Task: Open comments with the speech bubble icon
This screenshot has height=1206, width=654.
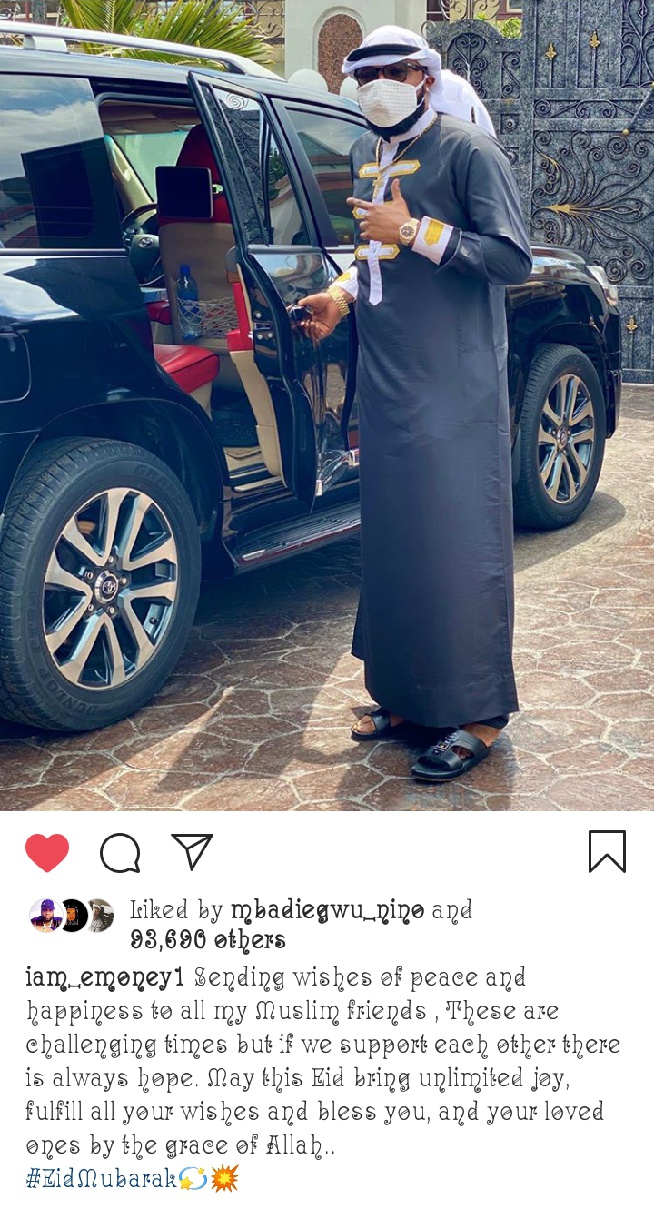Action: [x=120, y=853]
